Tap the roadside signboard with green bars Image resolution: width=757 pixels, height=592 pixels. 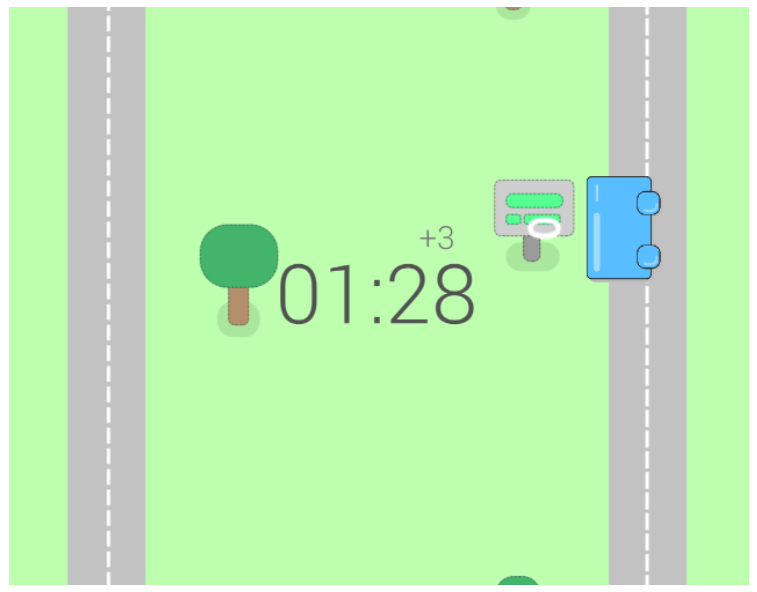[x=534, y=208]
